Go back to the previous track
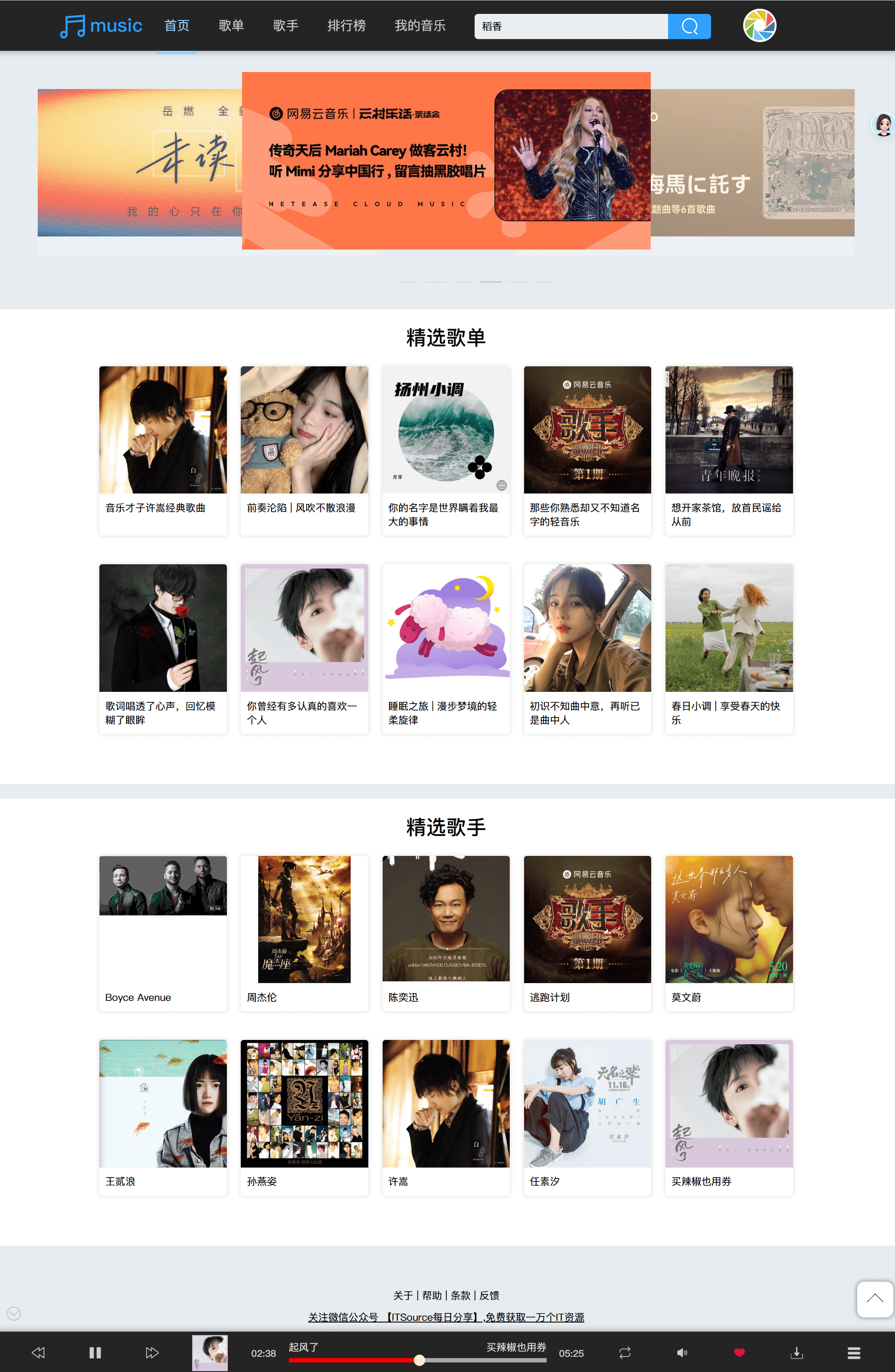The width and height of the screenshot is (895, 1372). 39,1352
